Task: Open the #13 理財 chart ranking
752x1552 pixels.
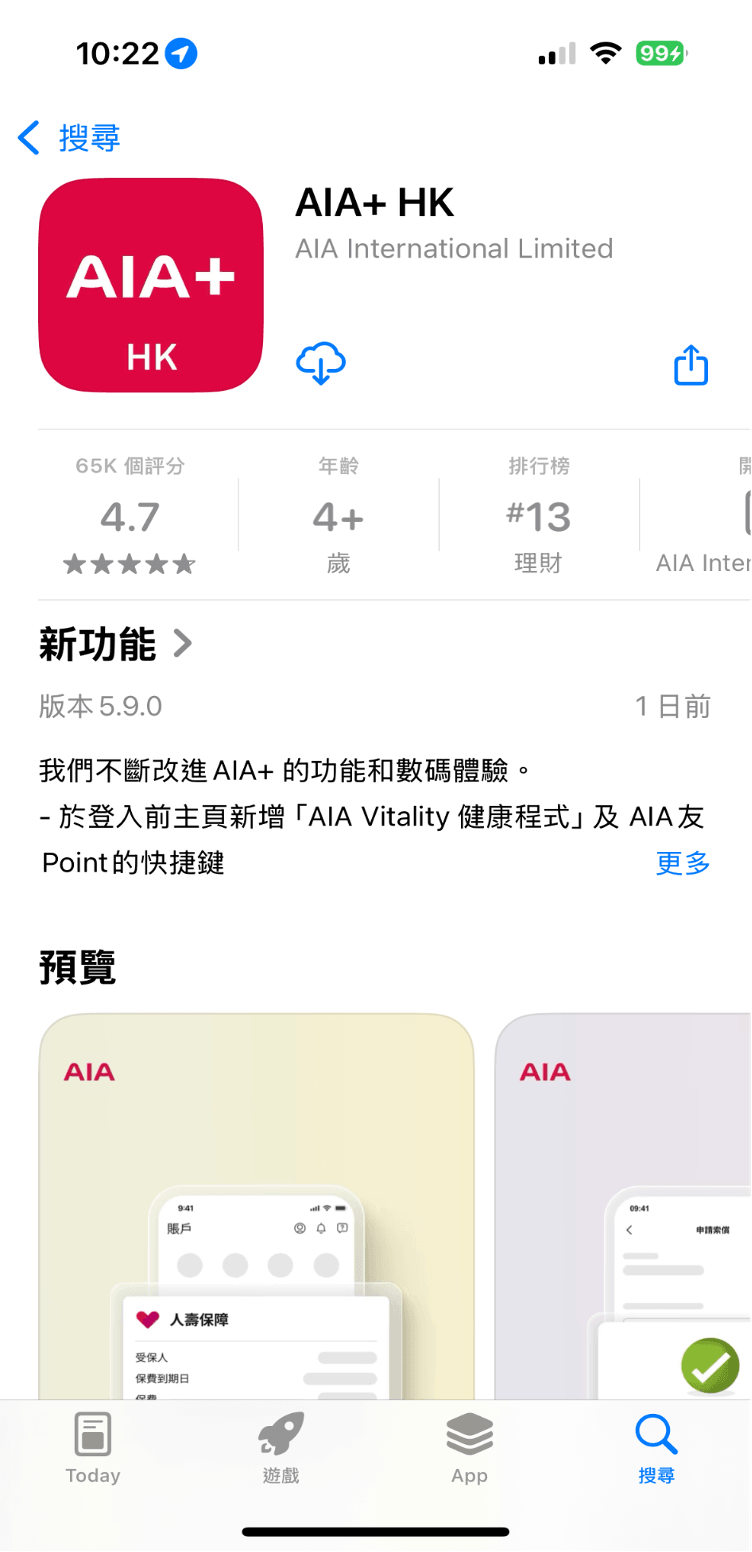Action: (538, 516)
